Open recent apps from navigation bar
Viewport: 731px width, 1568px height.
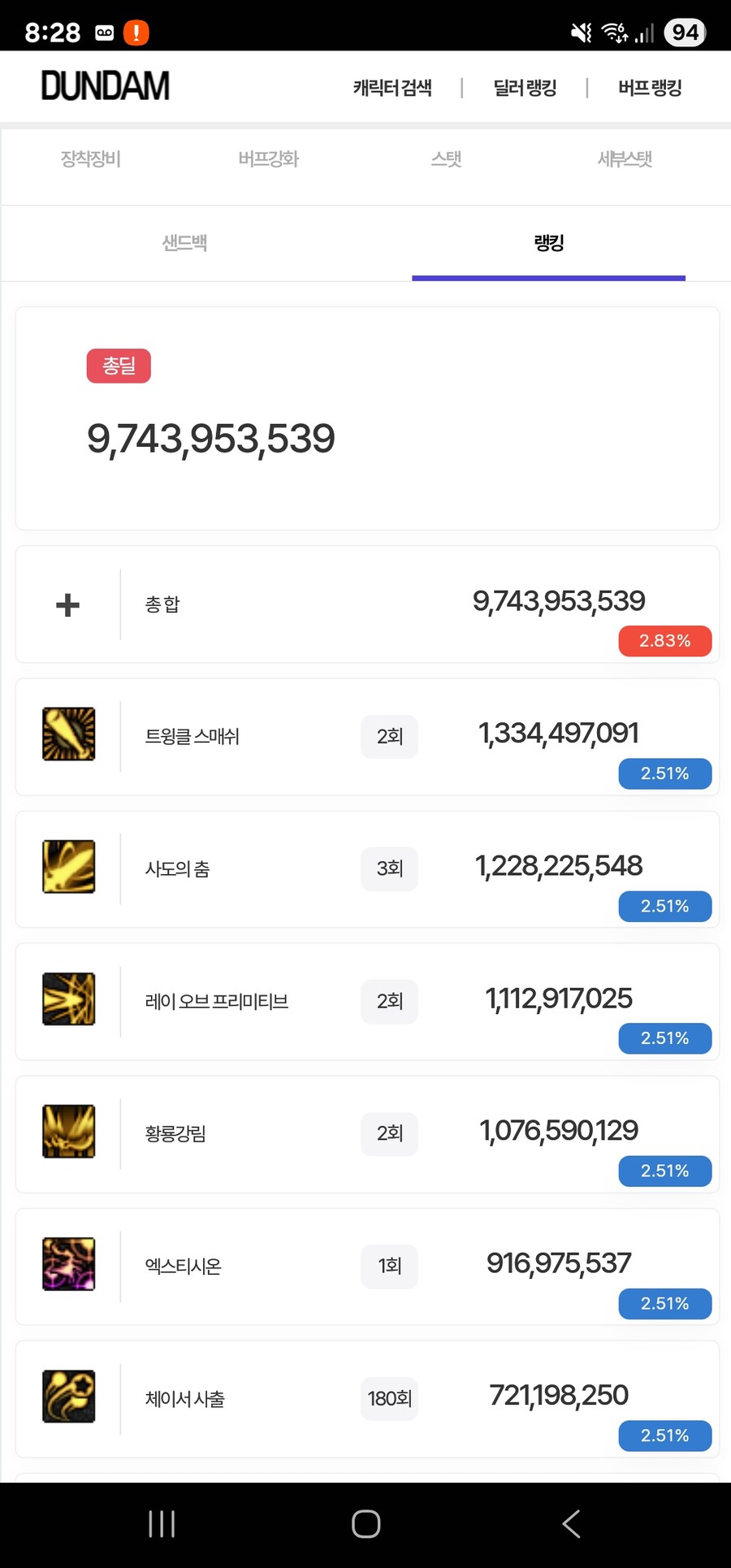point(162,1524)
